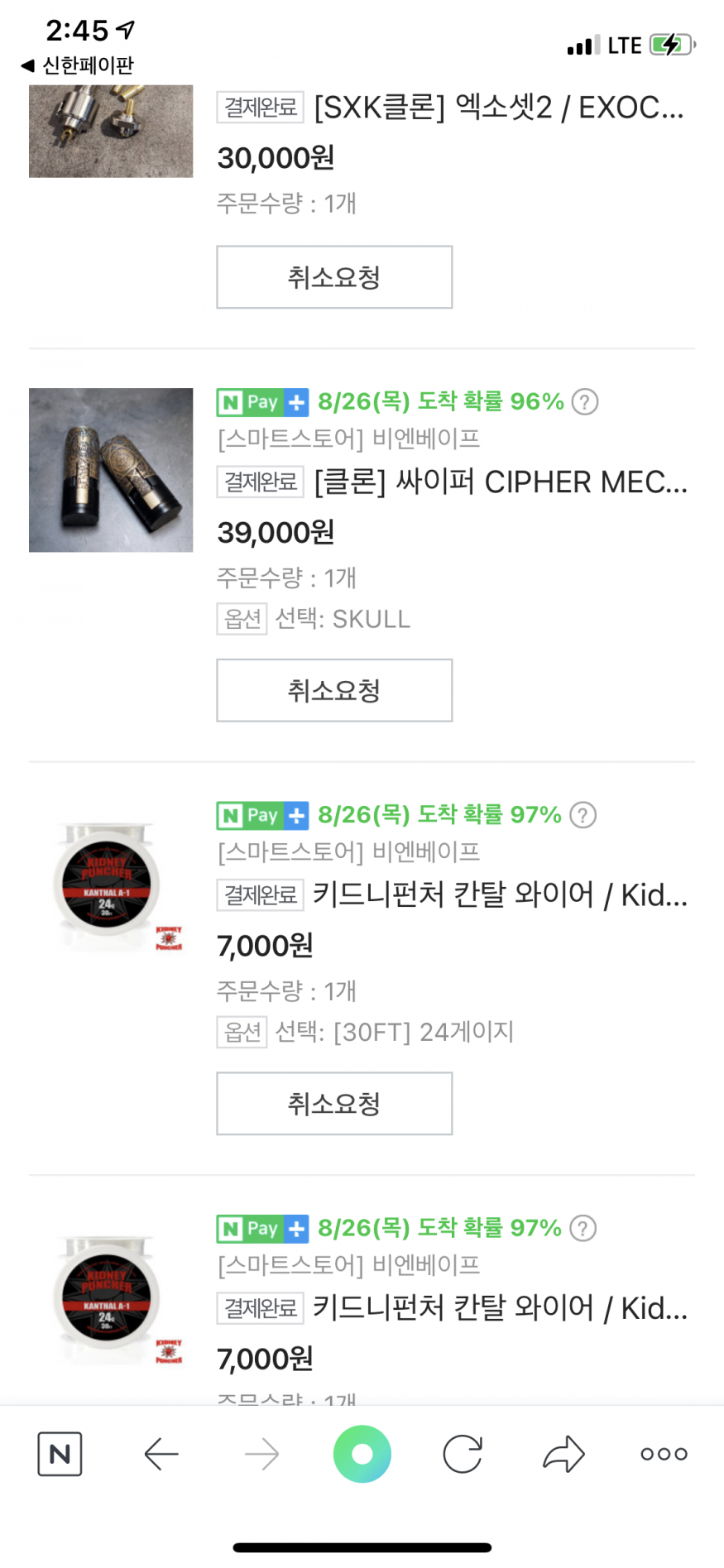Go back to the previous page

click(x=161, y=1454)
